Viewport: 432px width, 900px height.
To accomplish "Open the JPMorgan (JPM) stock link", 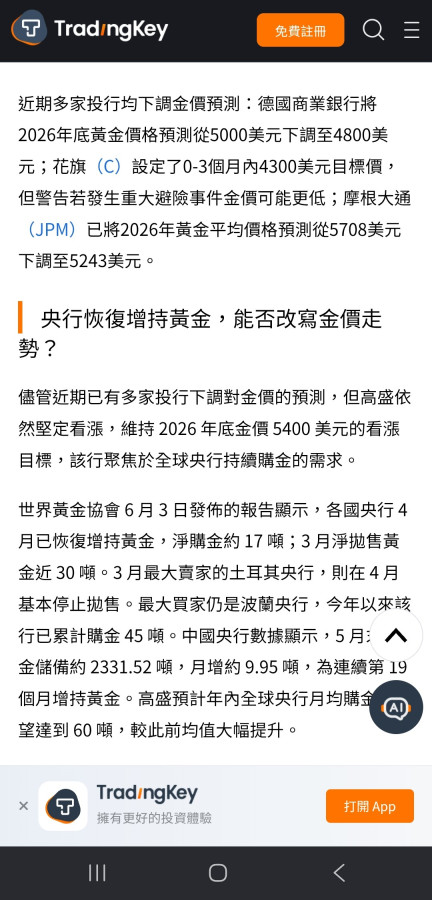I will [x=52, y=230].
